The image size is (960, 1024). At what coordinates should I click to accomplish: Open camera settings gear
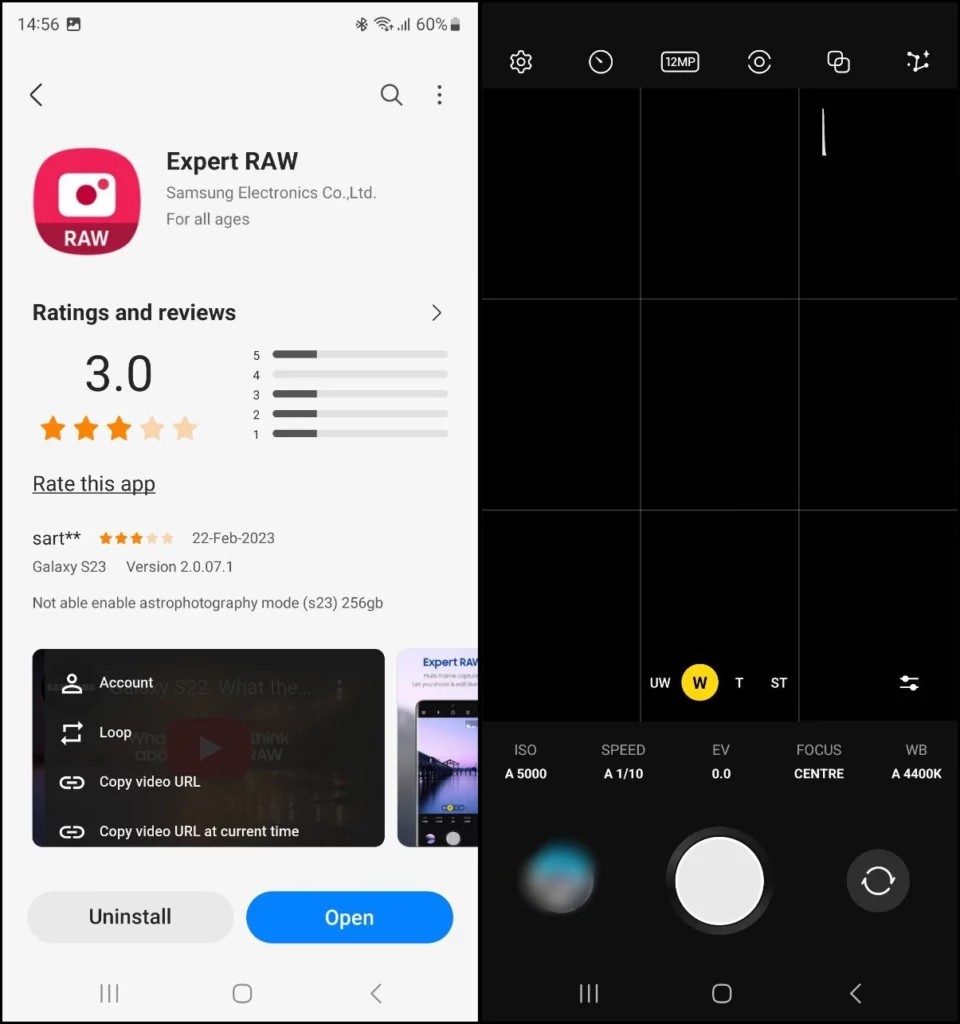click(520, 62)
